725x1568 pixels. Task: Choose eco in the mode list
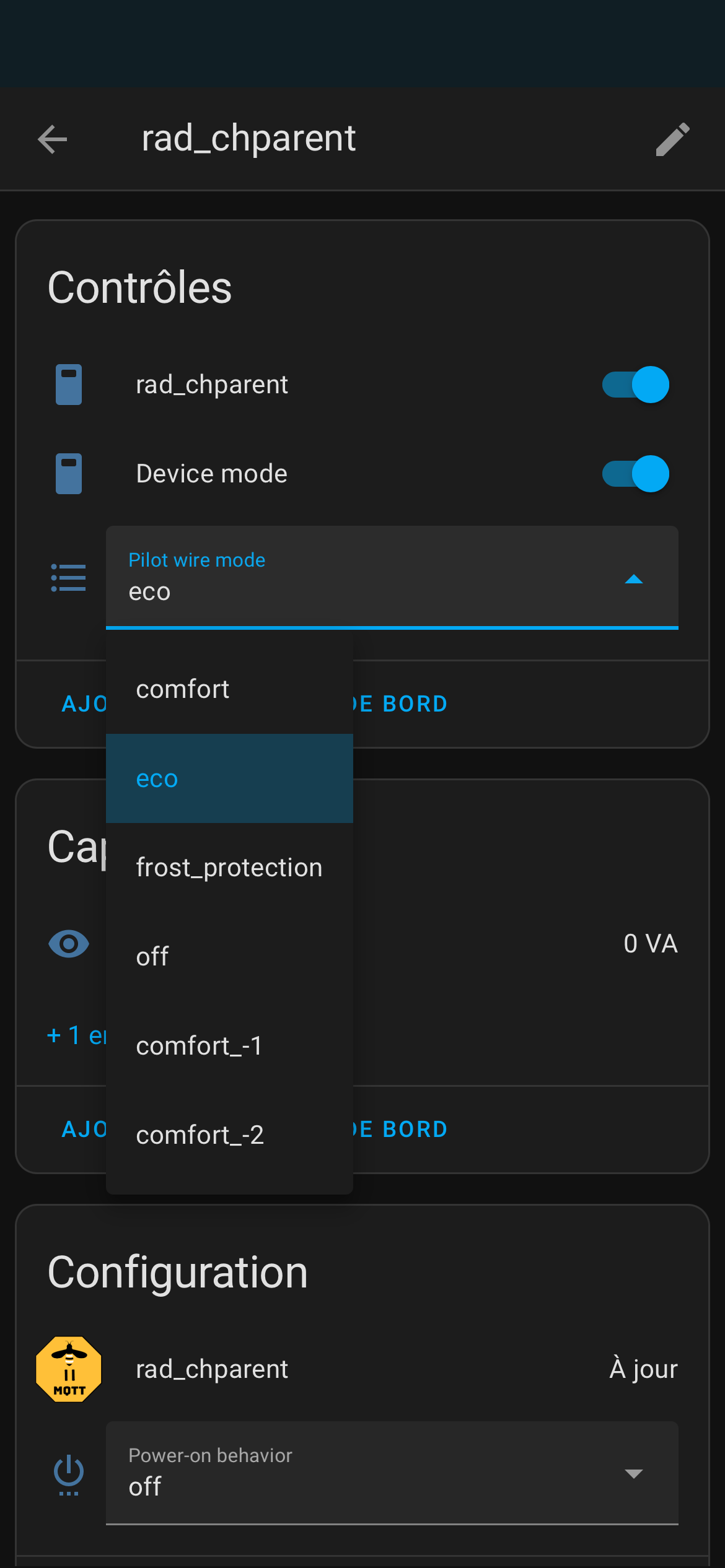point(229,778)
